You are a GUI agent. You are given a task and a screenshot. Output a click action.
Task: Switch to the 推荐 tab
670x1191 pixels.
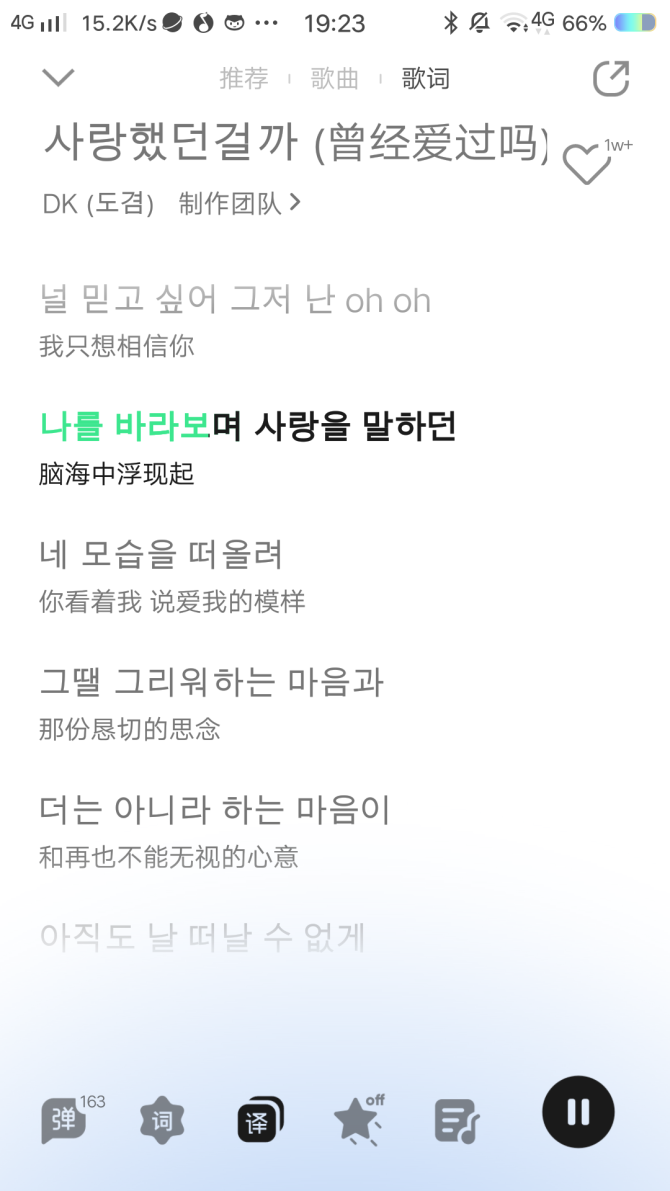point(244,79)
